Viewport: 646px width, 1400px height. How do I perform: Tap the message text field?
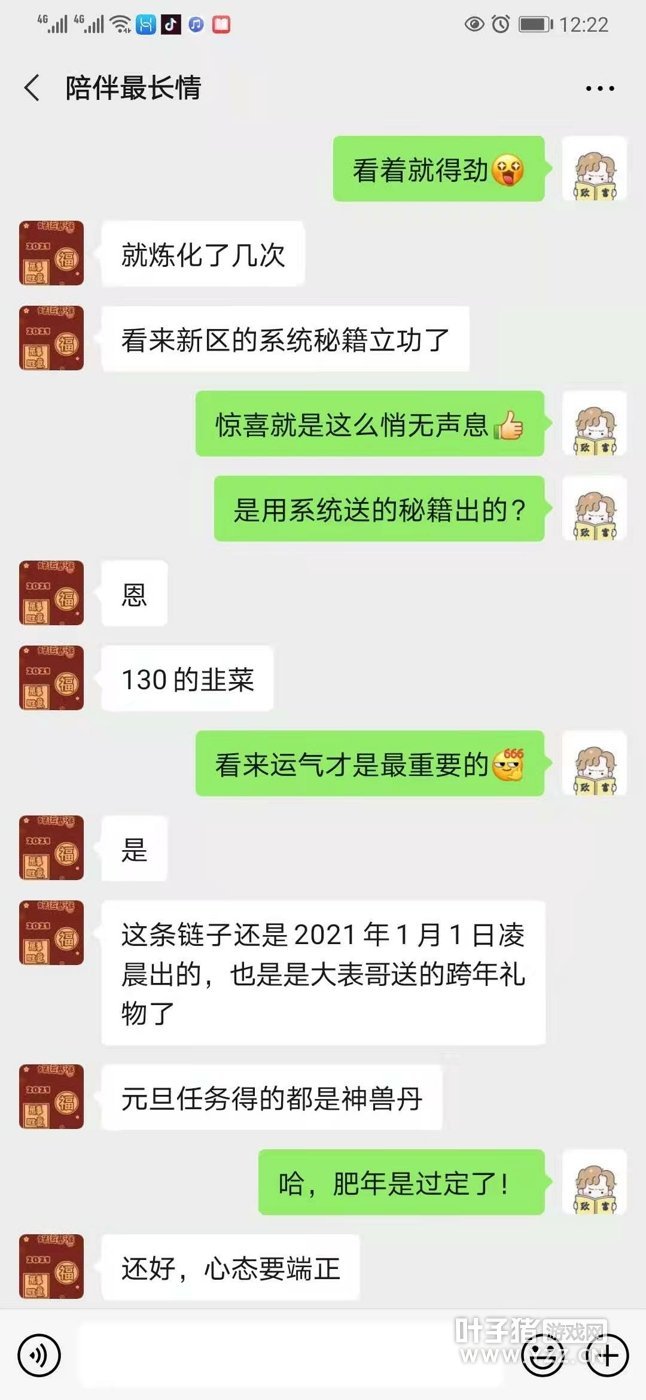point(290,1356)
